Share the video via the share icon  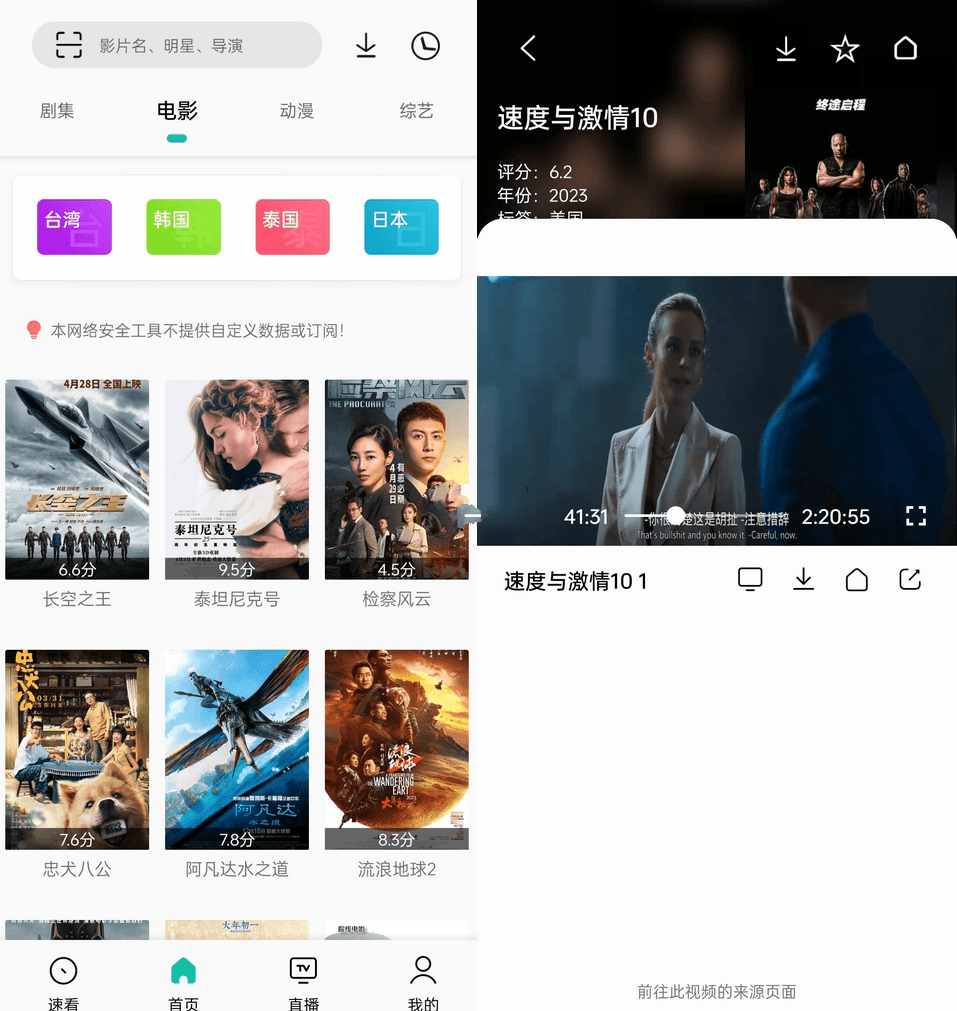[x=910, y=579]
